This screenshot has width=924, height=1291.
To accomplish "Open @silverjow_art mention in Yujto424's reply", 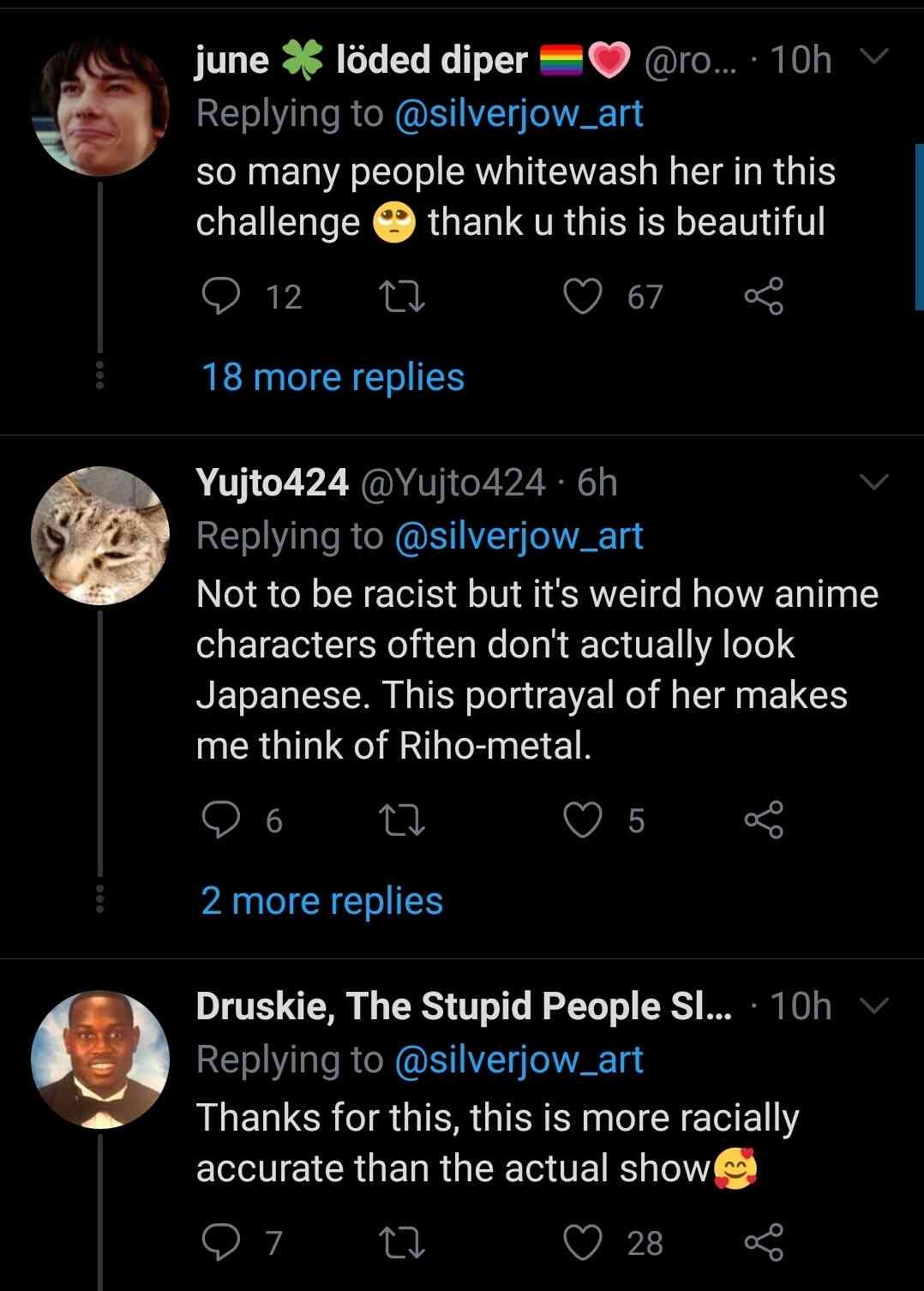I will (x=519, y=536).
